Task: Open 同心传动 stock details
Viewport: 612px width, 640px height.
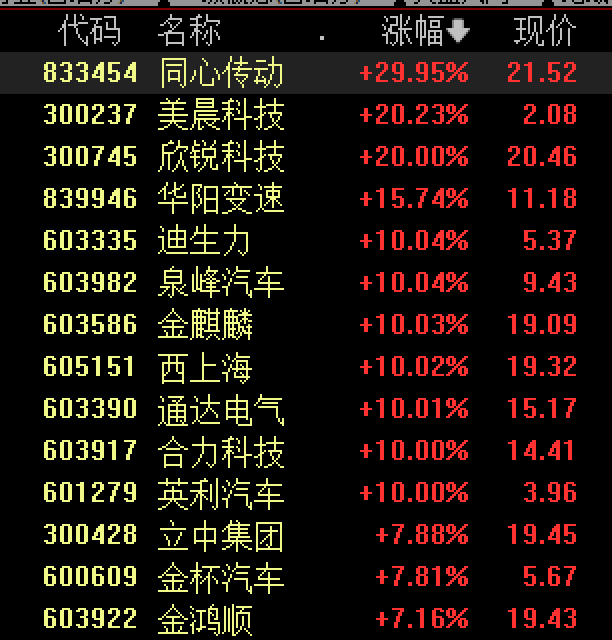Action: click(220, 73)
